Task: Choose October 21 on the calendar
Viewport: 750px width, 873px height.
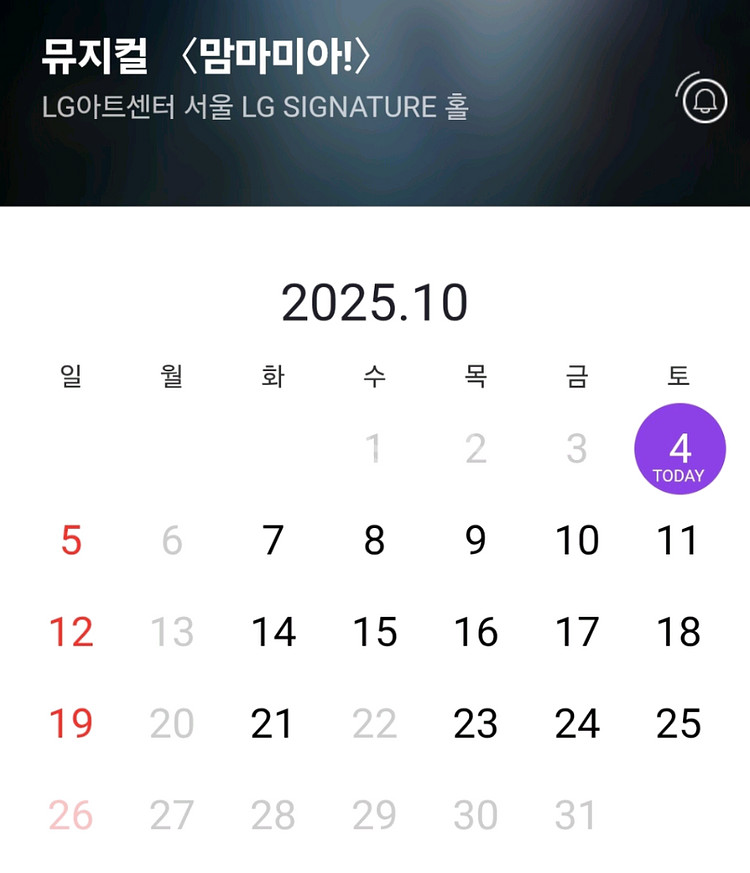Action: 272,724
